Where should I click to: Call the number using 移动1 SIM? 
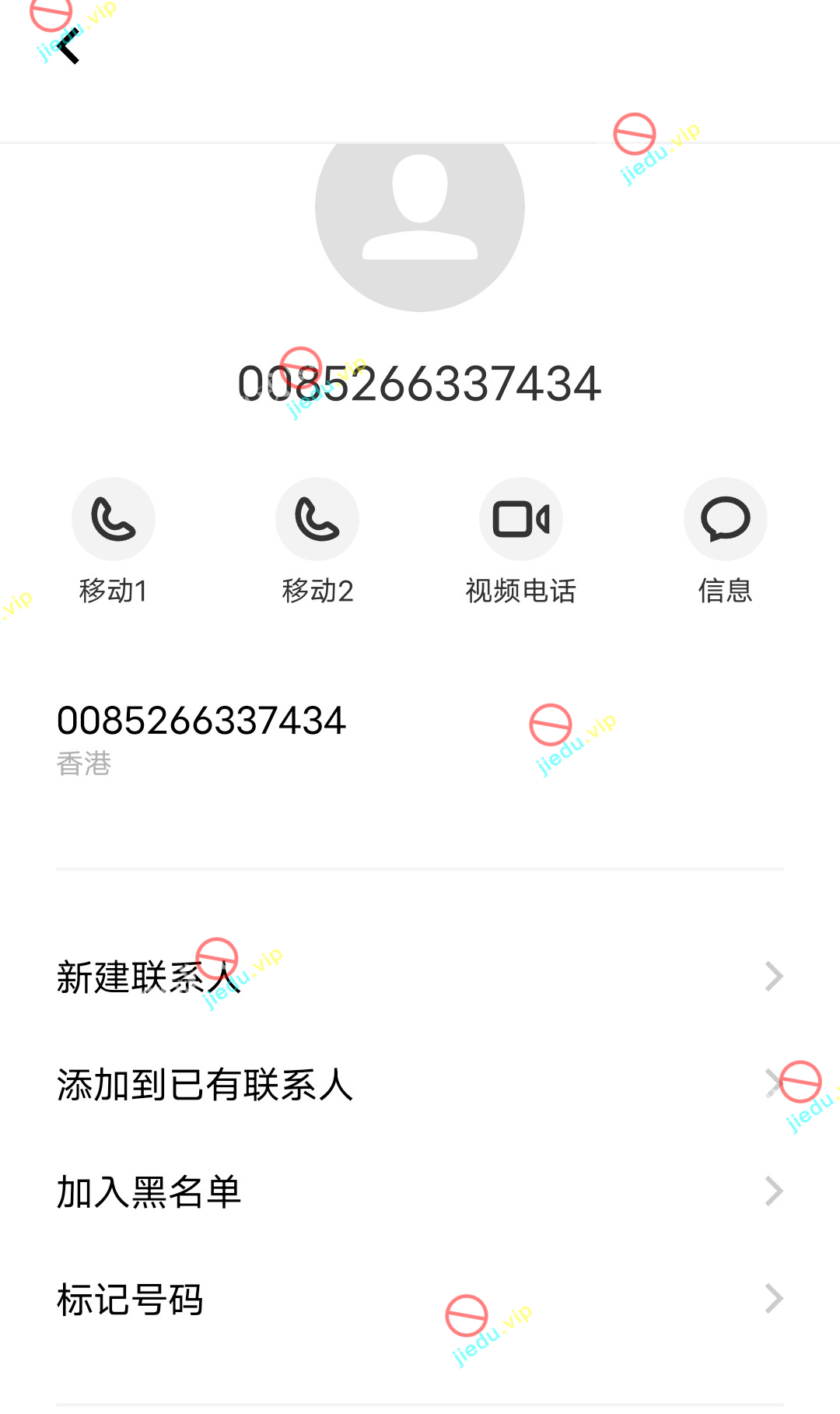click(114, 519)
